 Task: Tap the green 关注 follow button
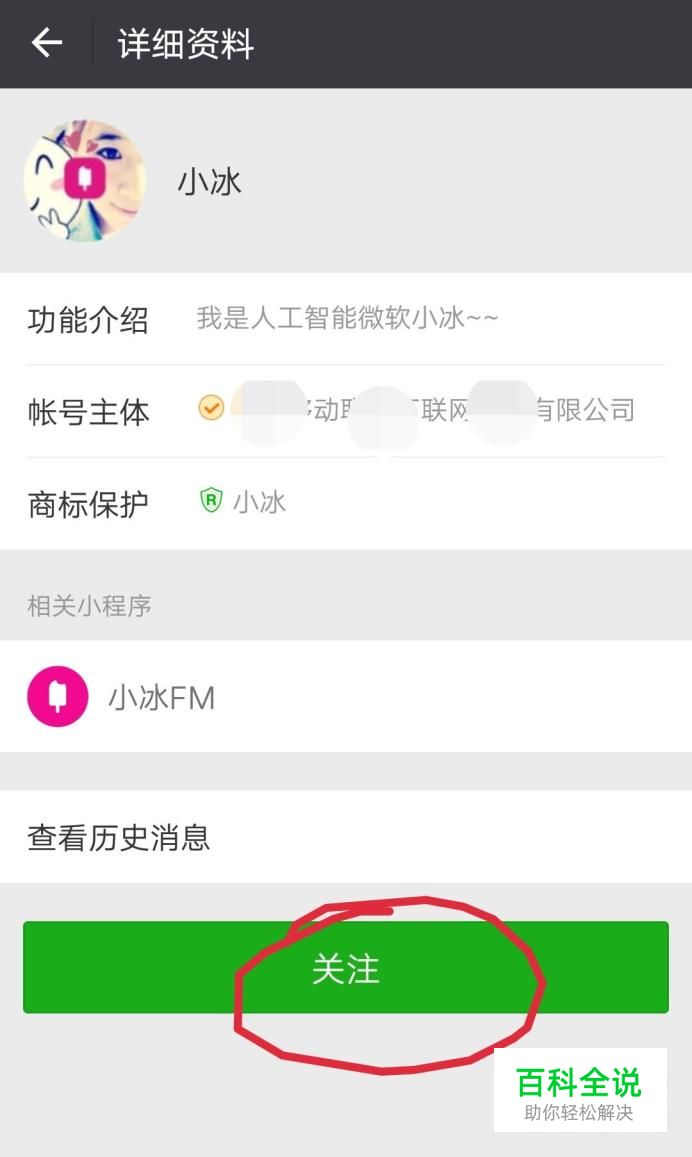coord(345,968)
